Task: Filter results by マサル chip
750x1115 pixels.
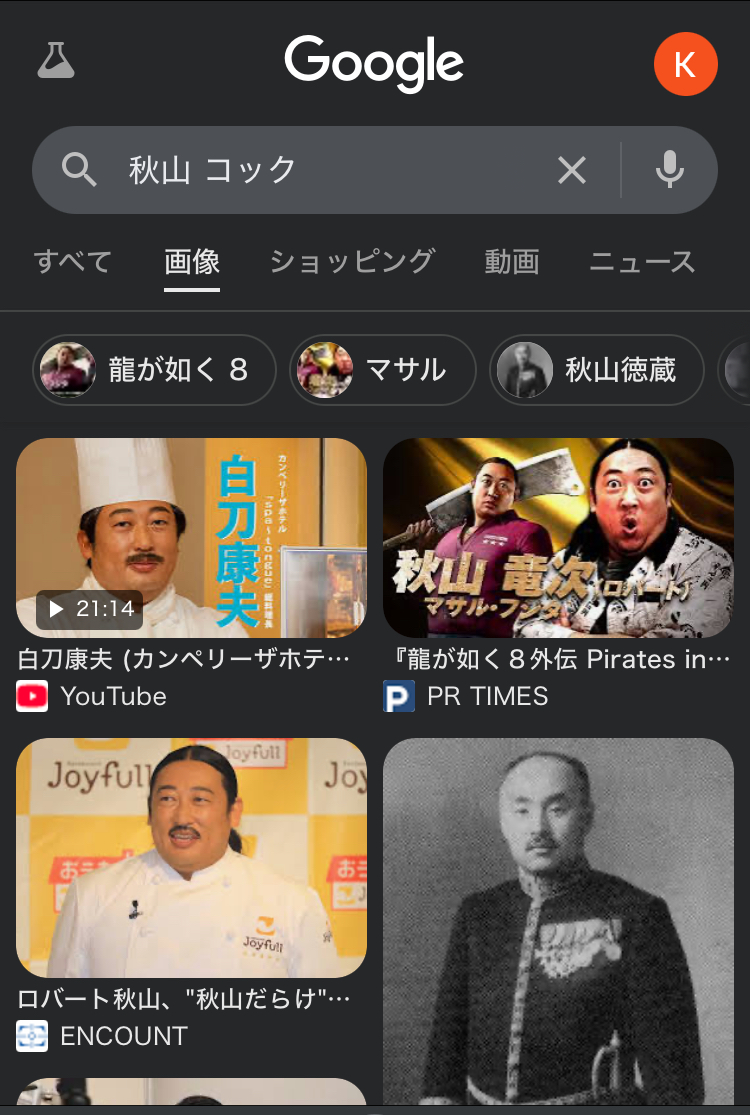Action: (x=382, y=370)
